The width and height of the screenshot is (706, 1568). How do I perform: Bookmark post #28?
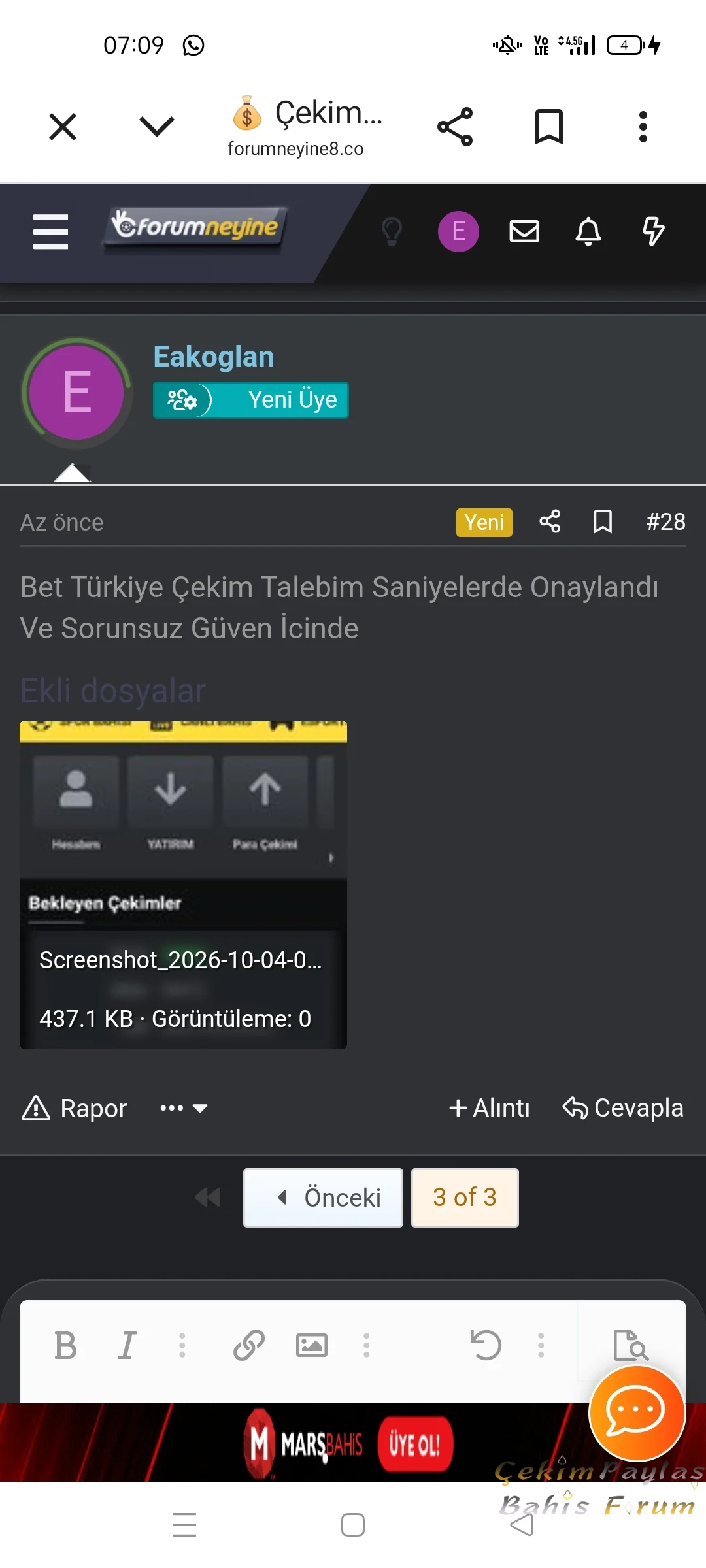click(x=603, y=521)
